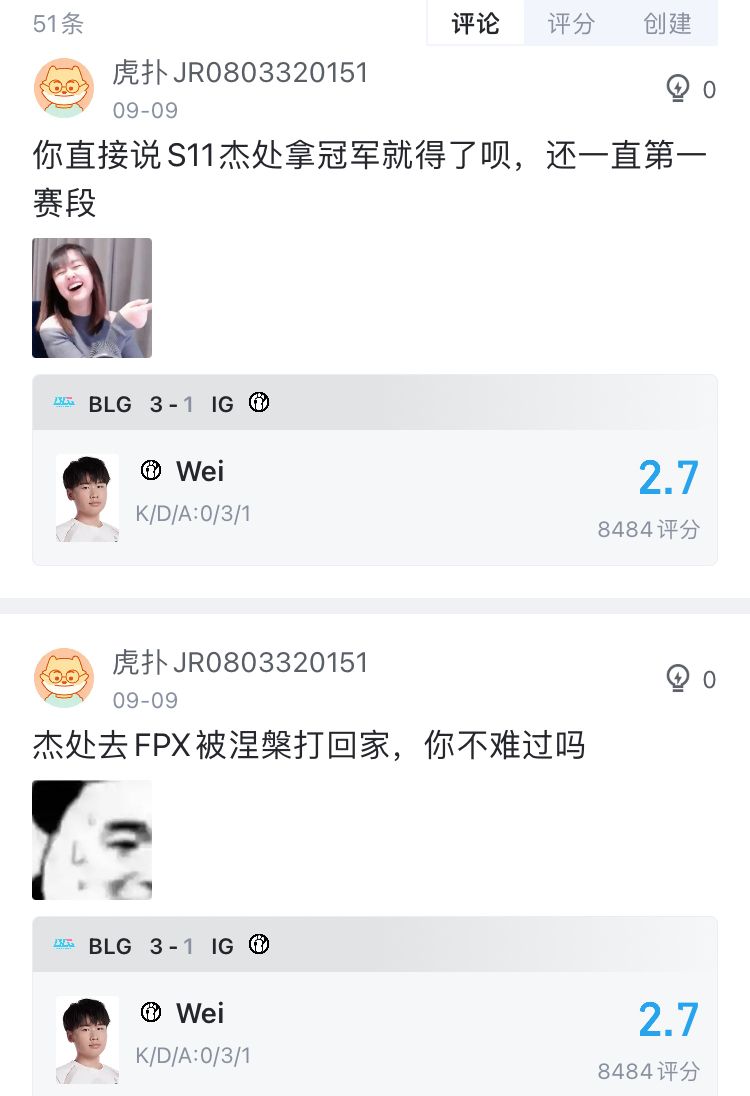Click player name Wei
Screen dimensions: 750x1096
tap(198, 471)
